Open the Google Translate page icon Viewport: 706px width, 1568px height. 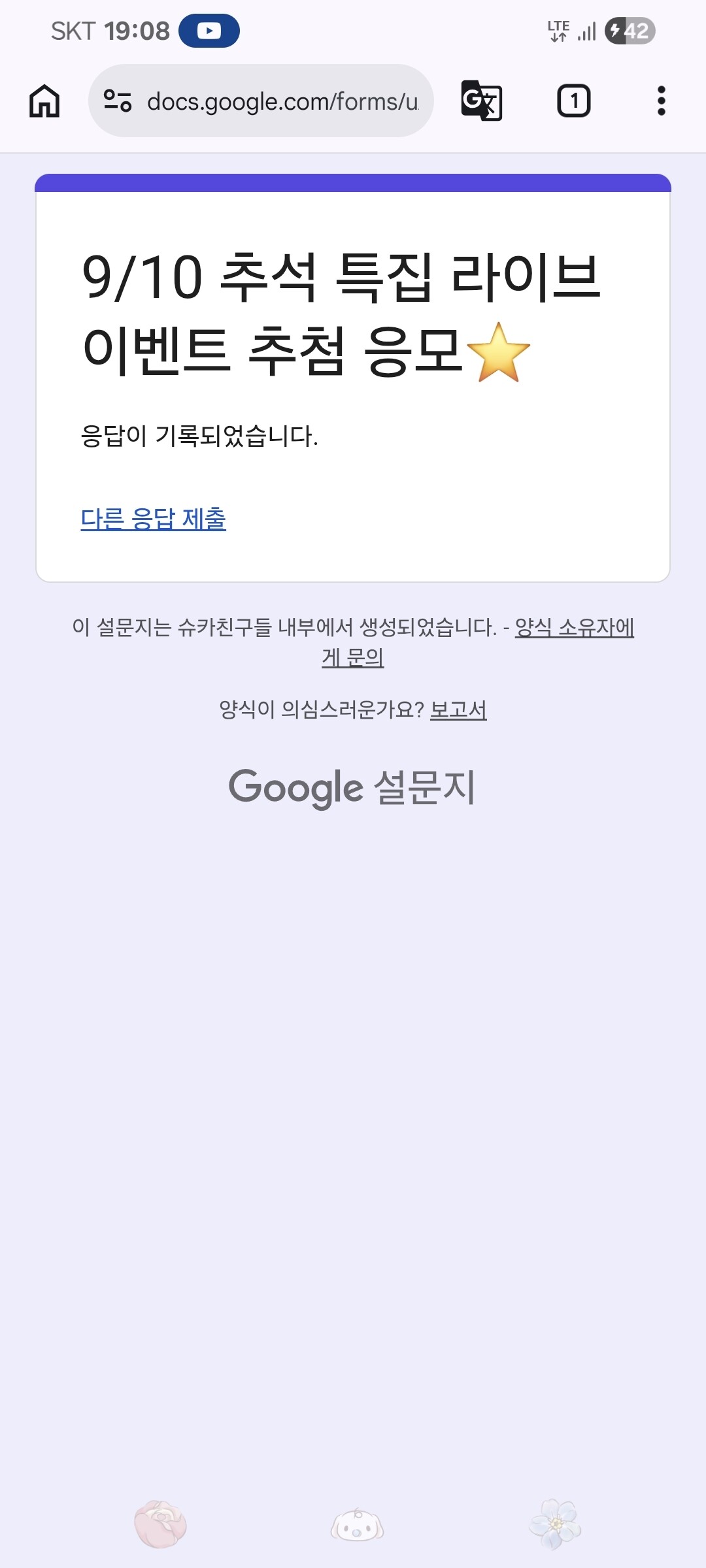tap(482, 101)
